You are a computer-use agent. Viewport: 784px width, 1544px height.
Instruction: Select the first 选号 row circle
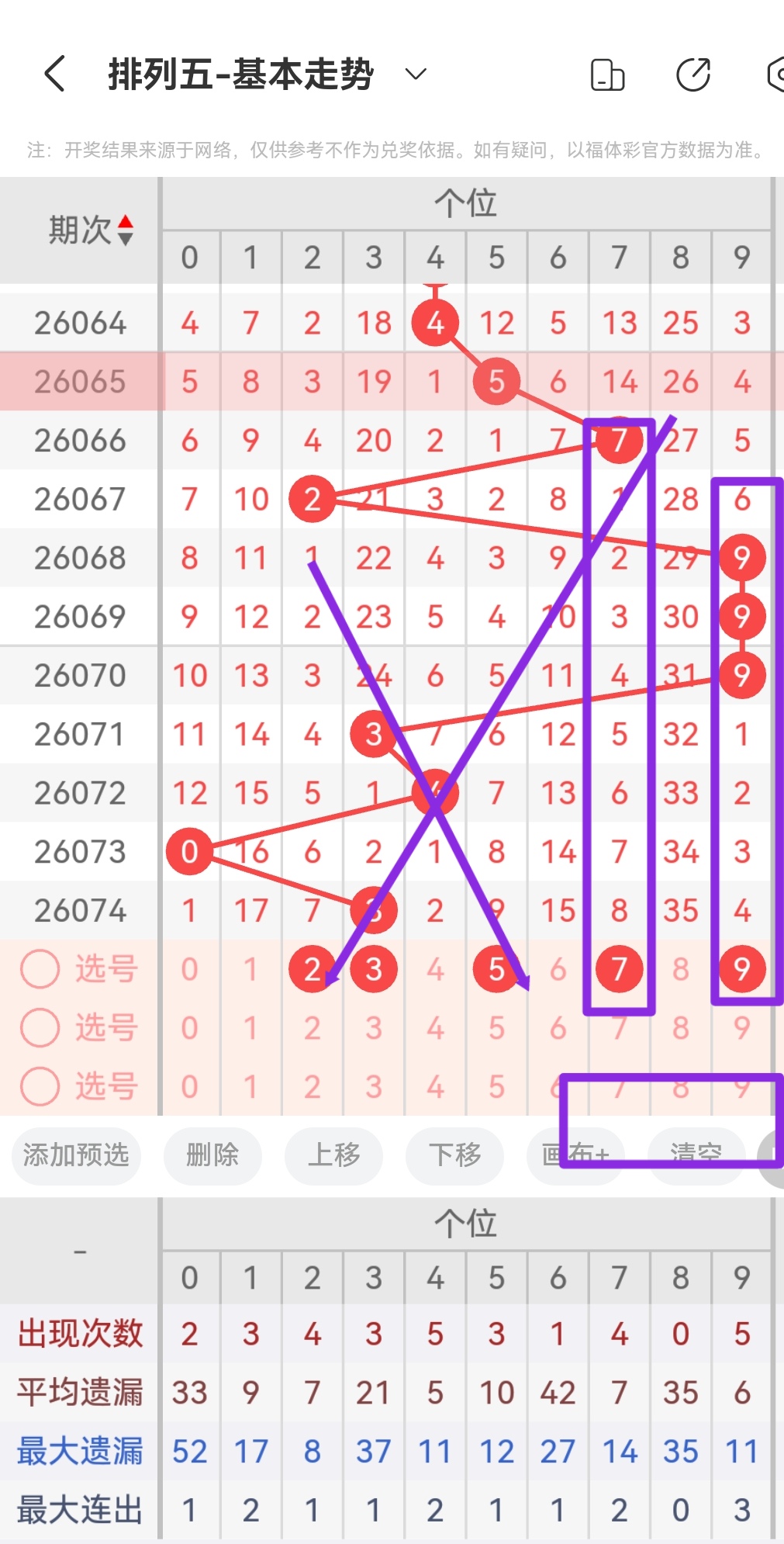click(x=40, y=968)
